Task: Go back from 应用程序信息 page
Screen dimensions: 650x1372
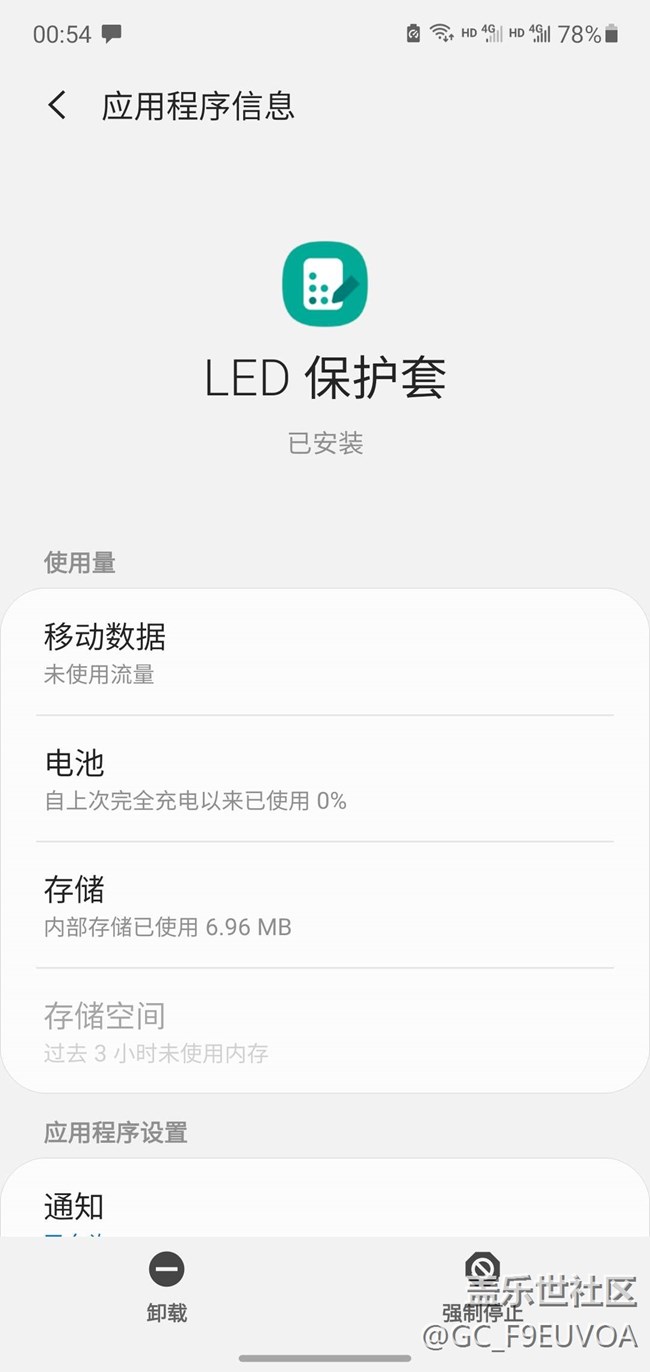Action: pyautogui.click(x=57, y=106)
